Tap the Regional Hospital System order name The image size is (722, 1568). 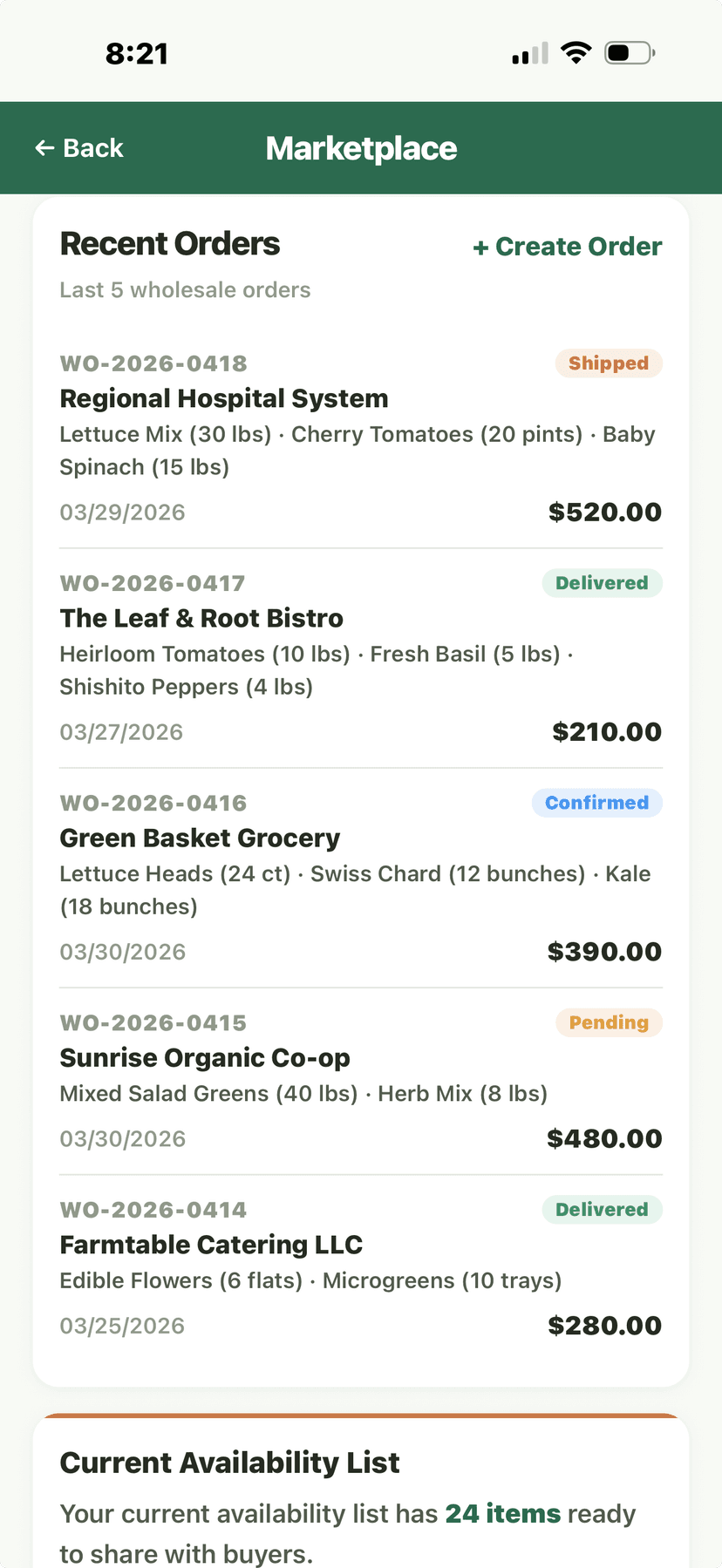(x=223, y=398)
